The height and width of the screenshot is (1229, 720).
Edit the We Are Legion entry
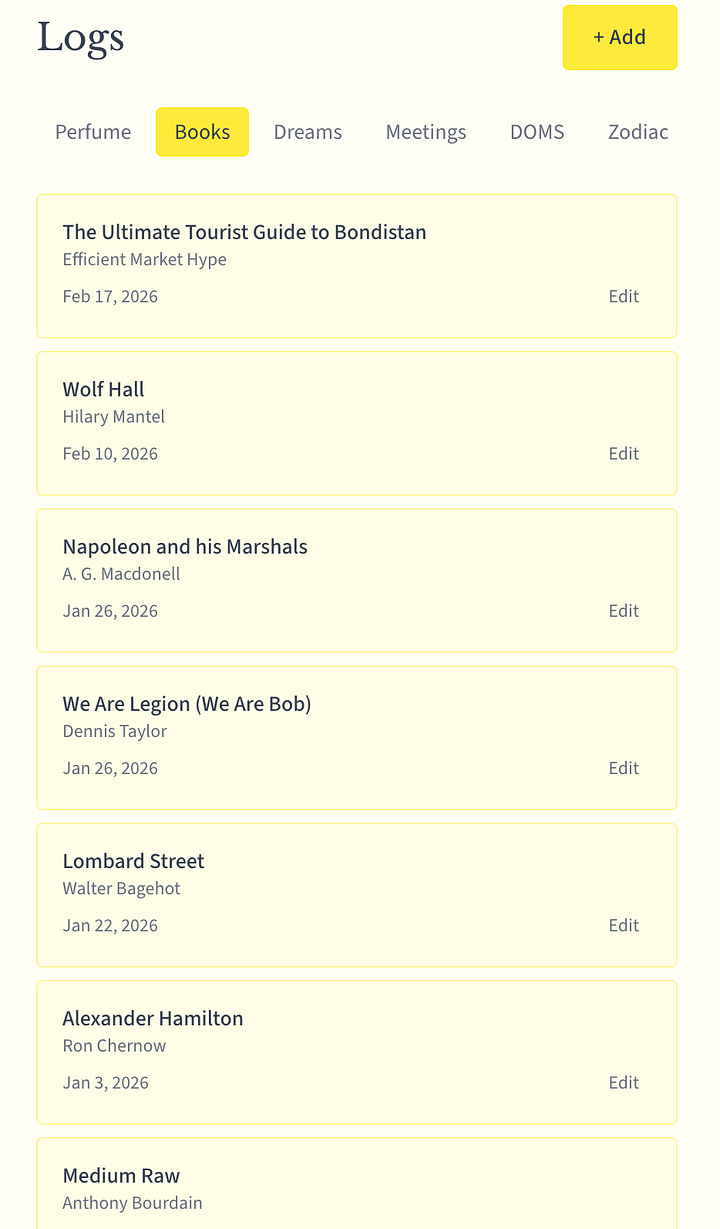(623, 768)
